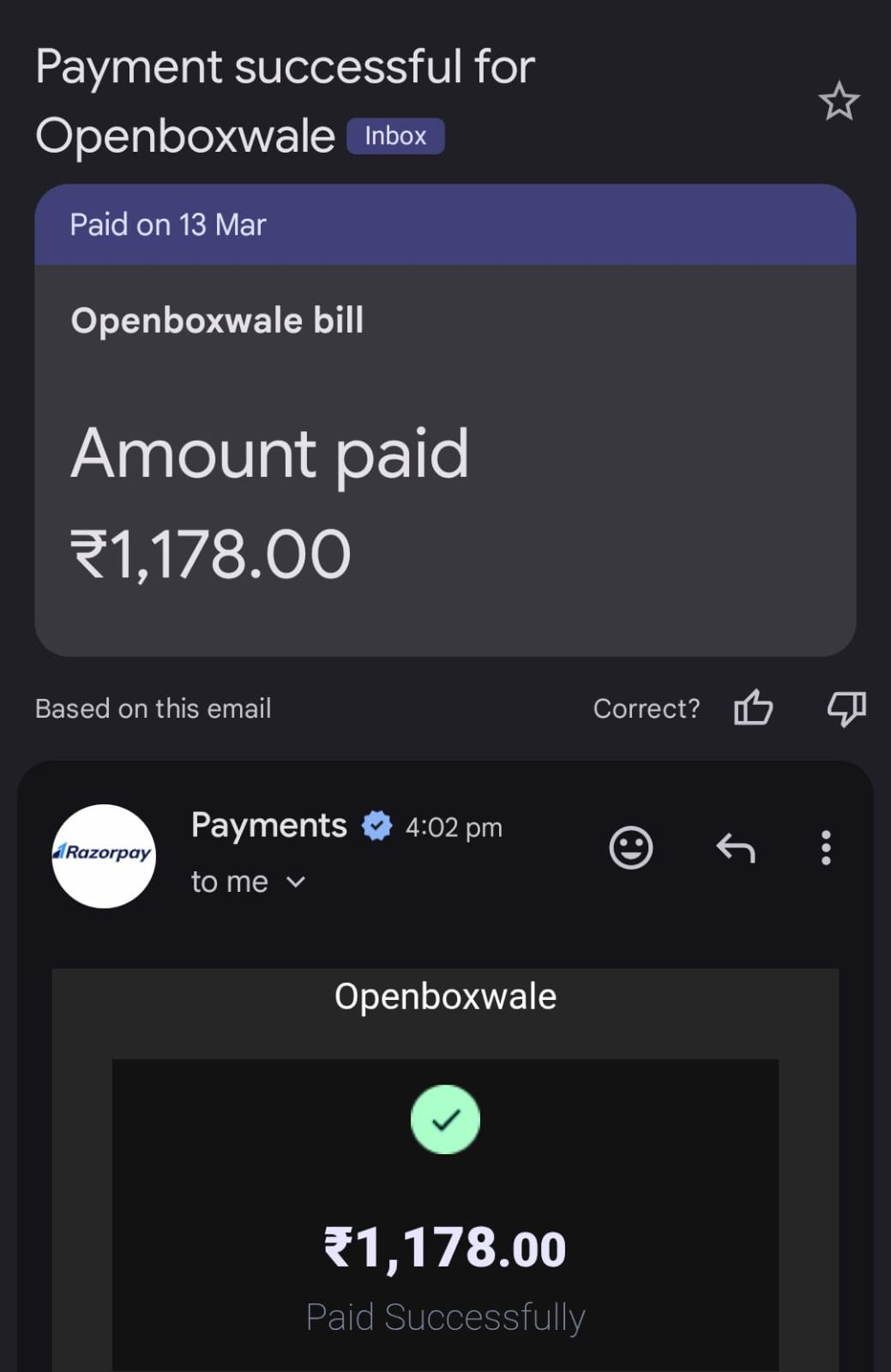Mark summary as correct with thumbs up
Screen dimensions: 891x1372
(753, 708)
